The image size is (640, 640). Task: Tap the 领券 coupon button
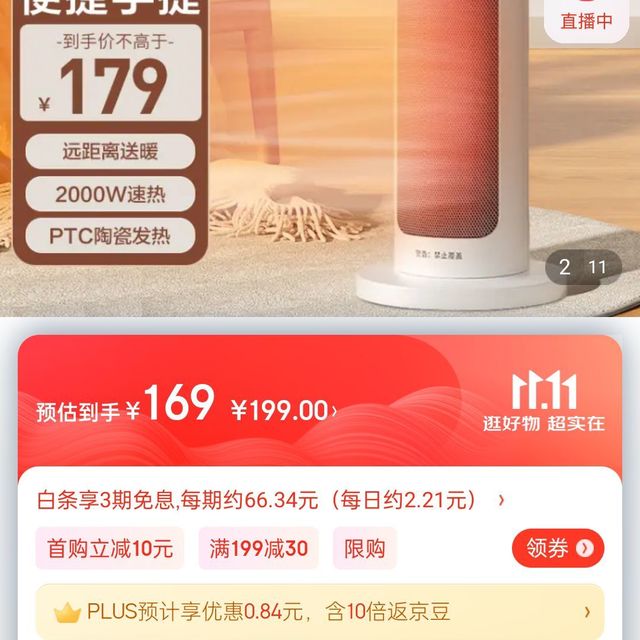pyautogui.click(x=558, y=548)
